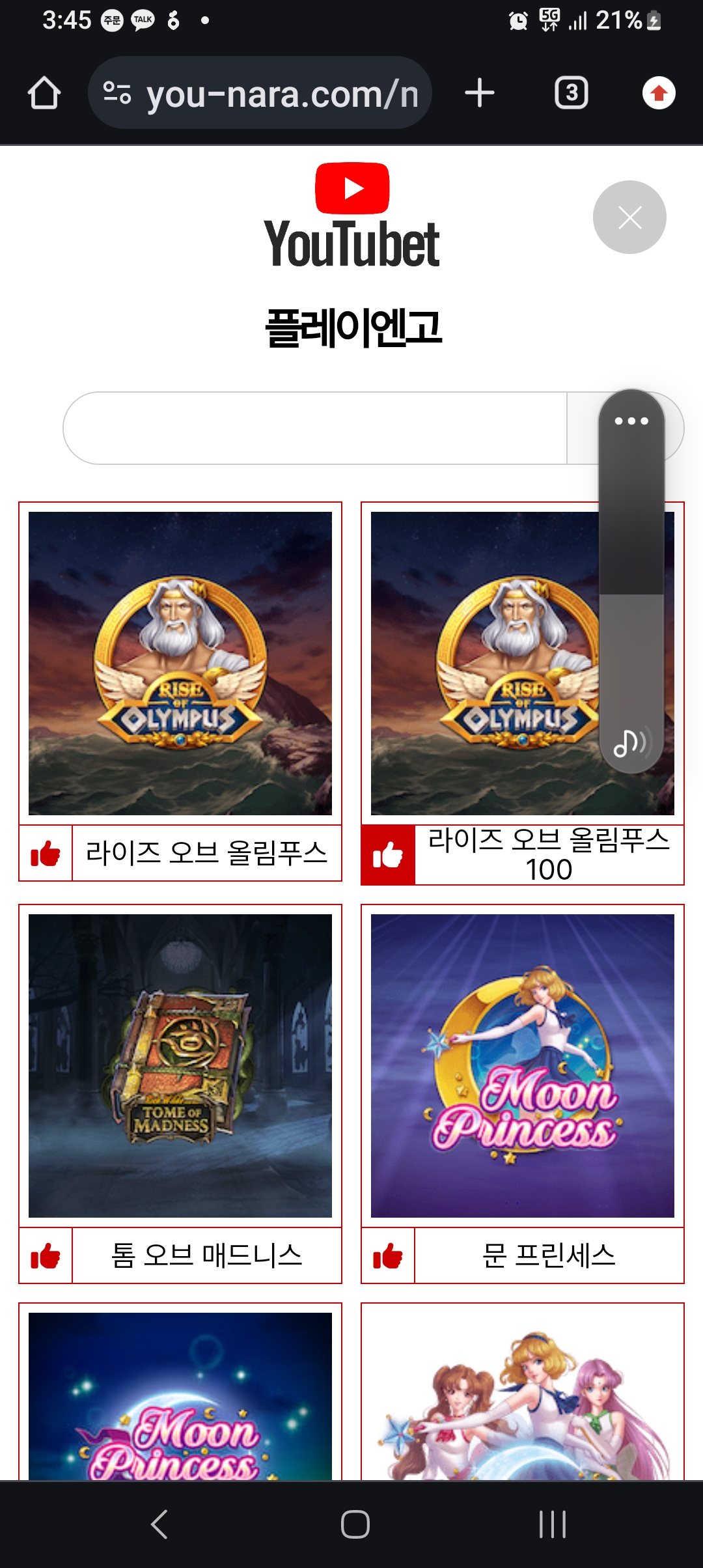Like the 라이즈 오브 올림푸스 100 game

388,855
